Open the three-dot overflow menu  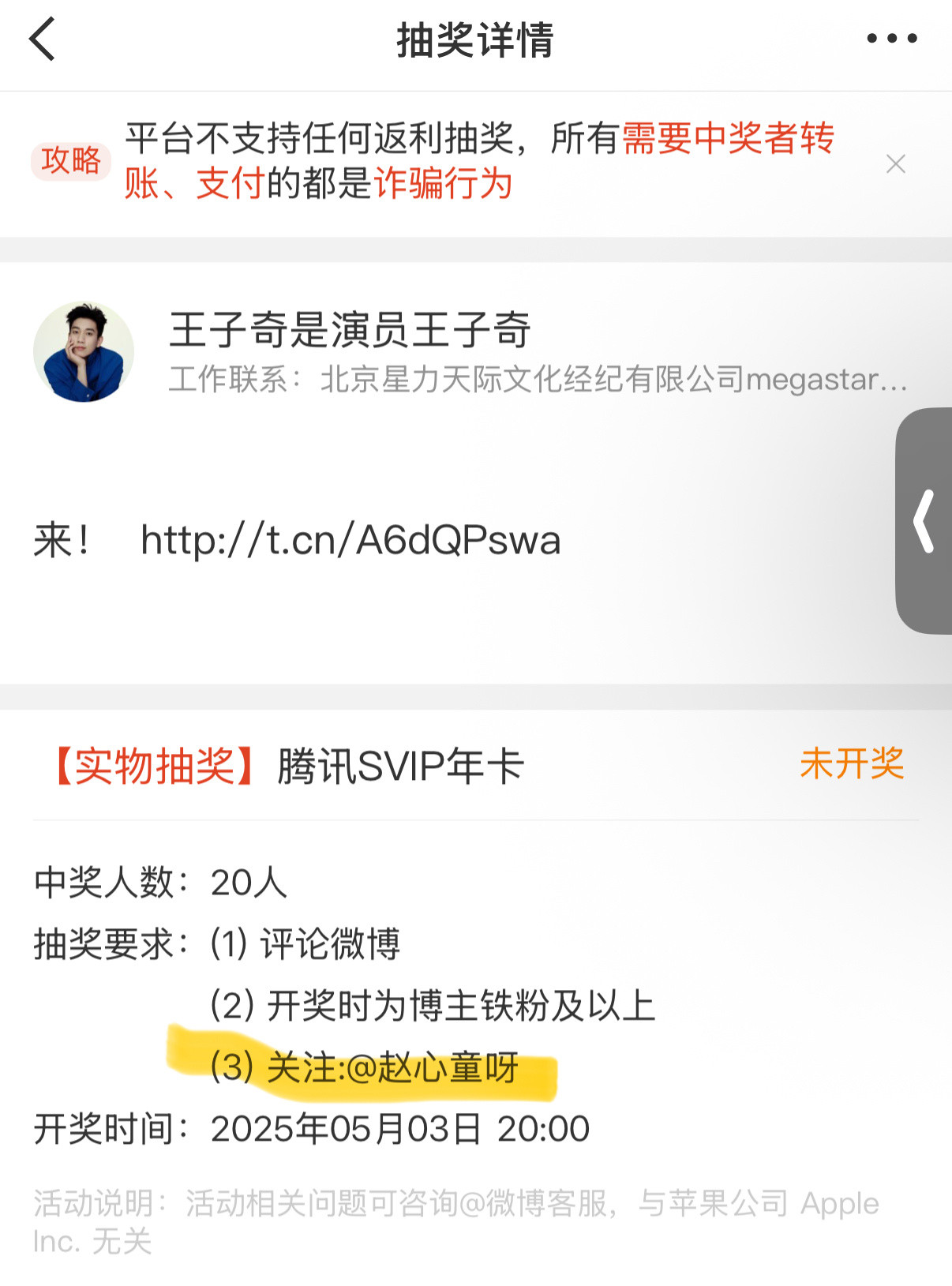pos(891,38)
